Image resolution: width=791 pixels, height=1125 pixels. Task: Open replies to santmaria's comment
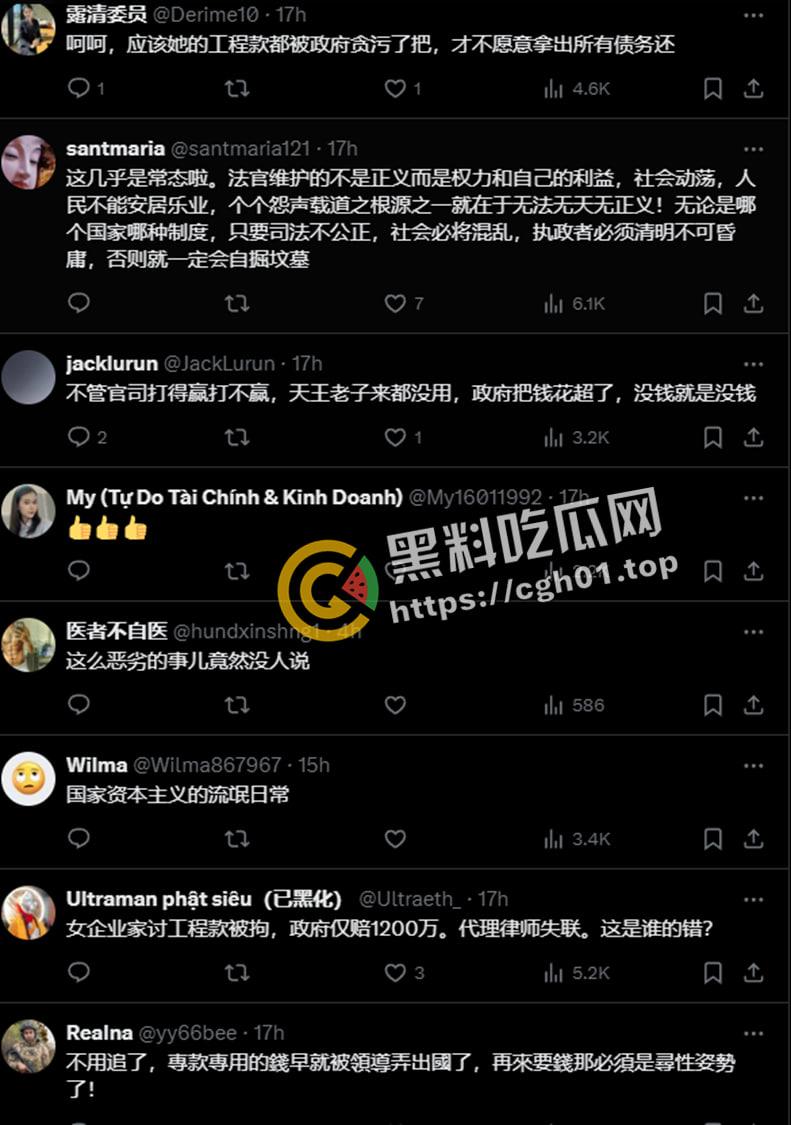(x=79, y=303)
